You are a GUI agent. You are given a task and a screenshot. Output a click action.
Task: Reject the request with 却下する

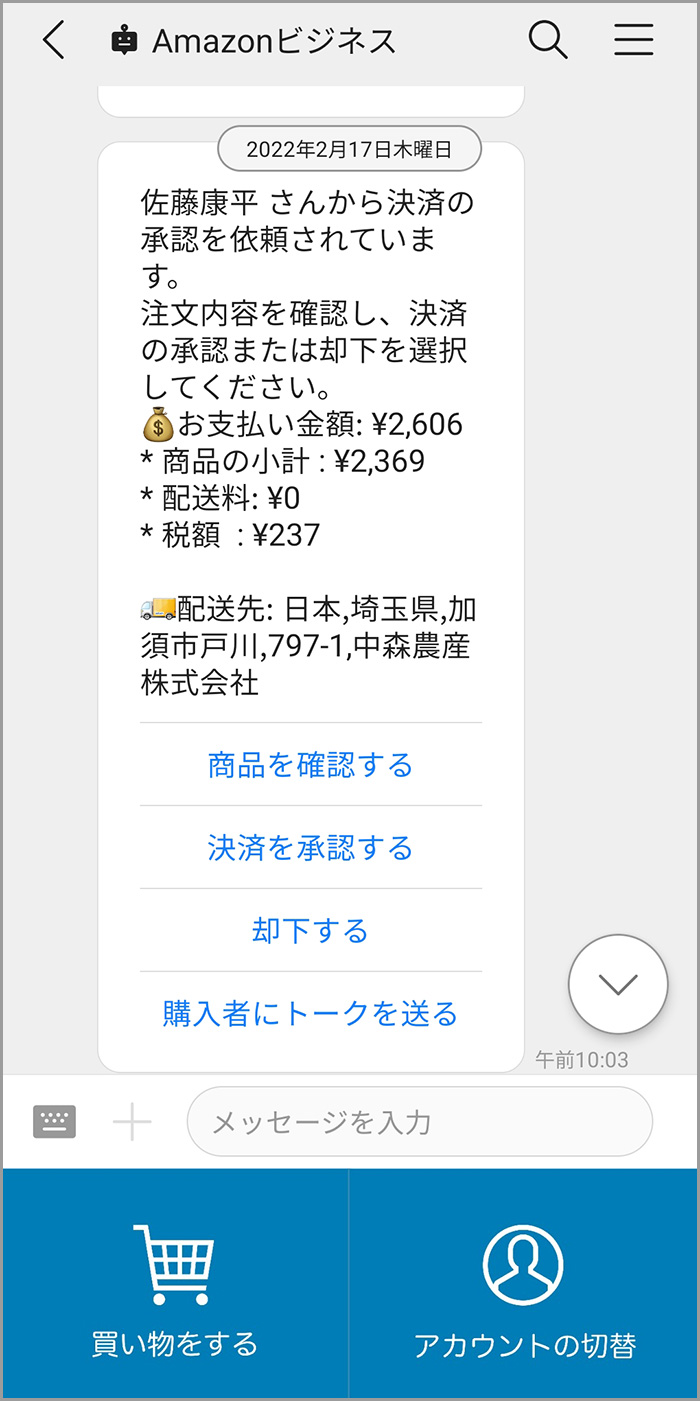click(x=310, y=931)
